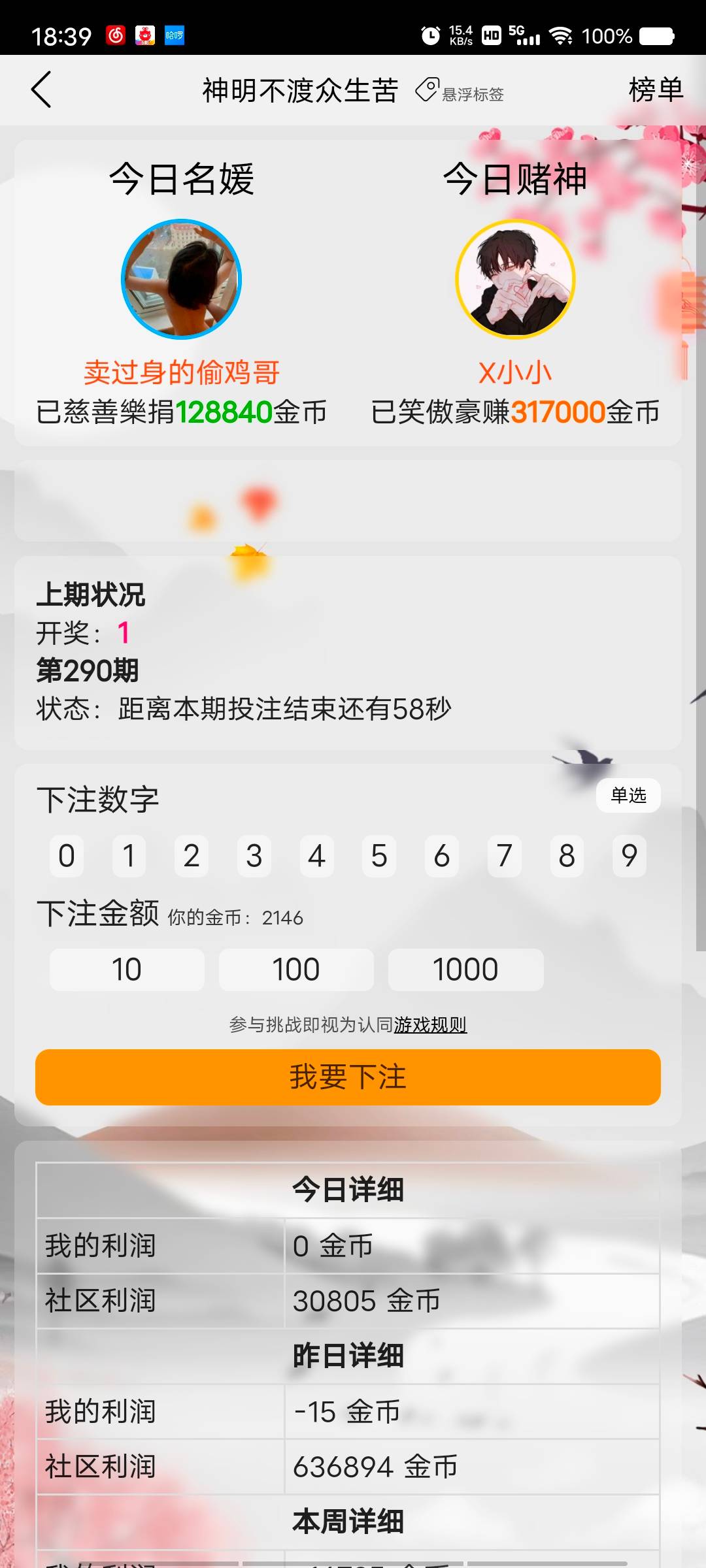Select betting number 9
Viewport: 706px width, 1568px height.
pos(630,856)
